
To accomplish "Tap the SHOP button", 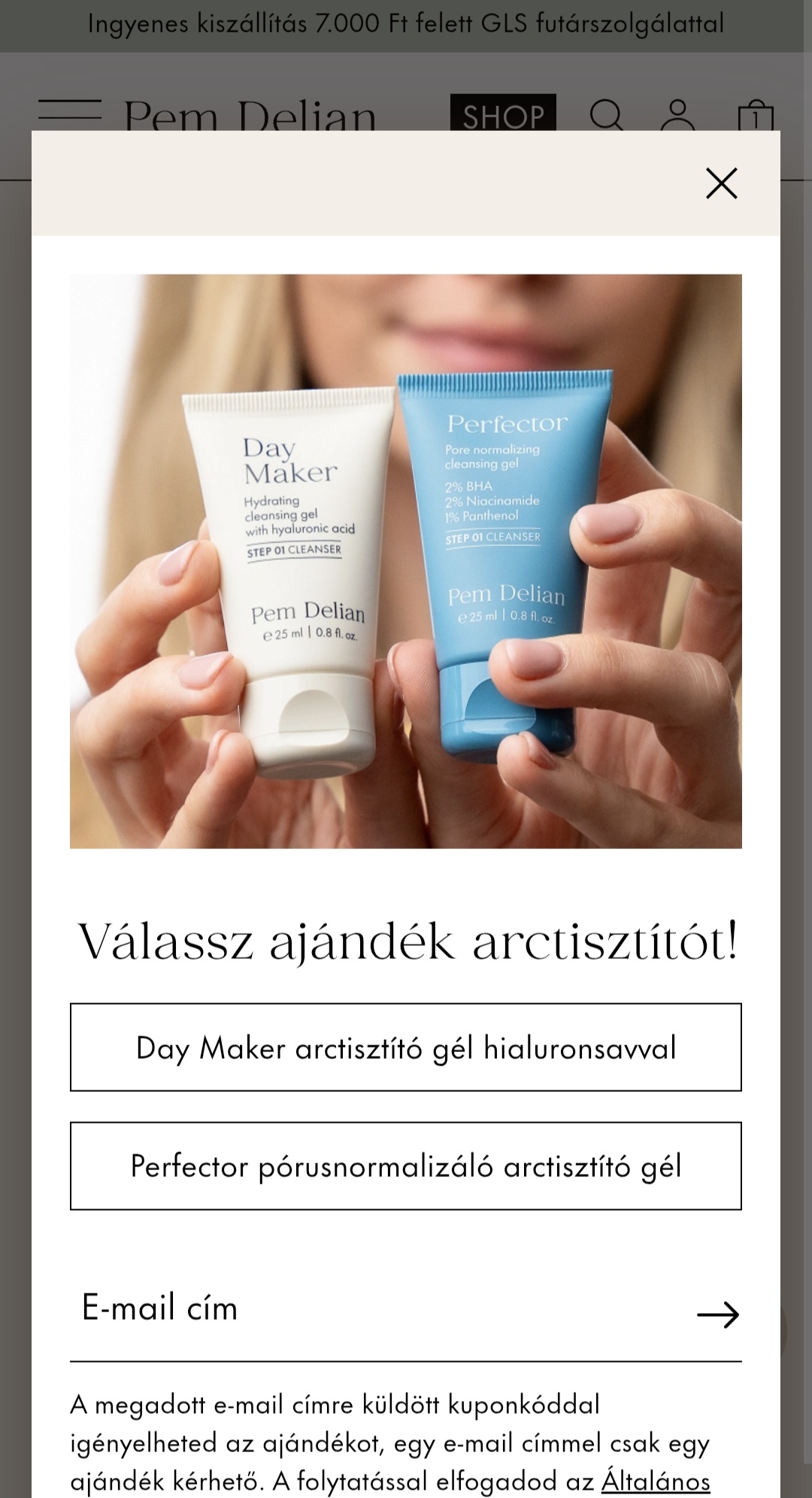I will pyautogui.click(x=503, y=113).
